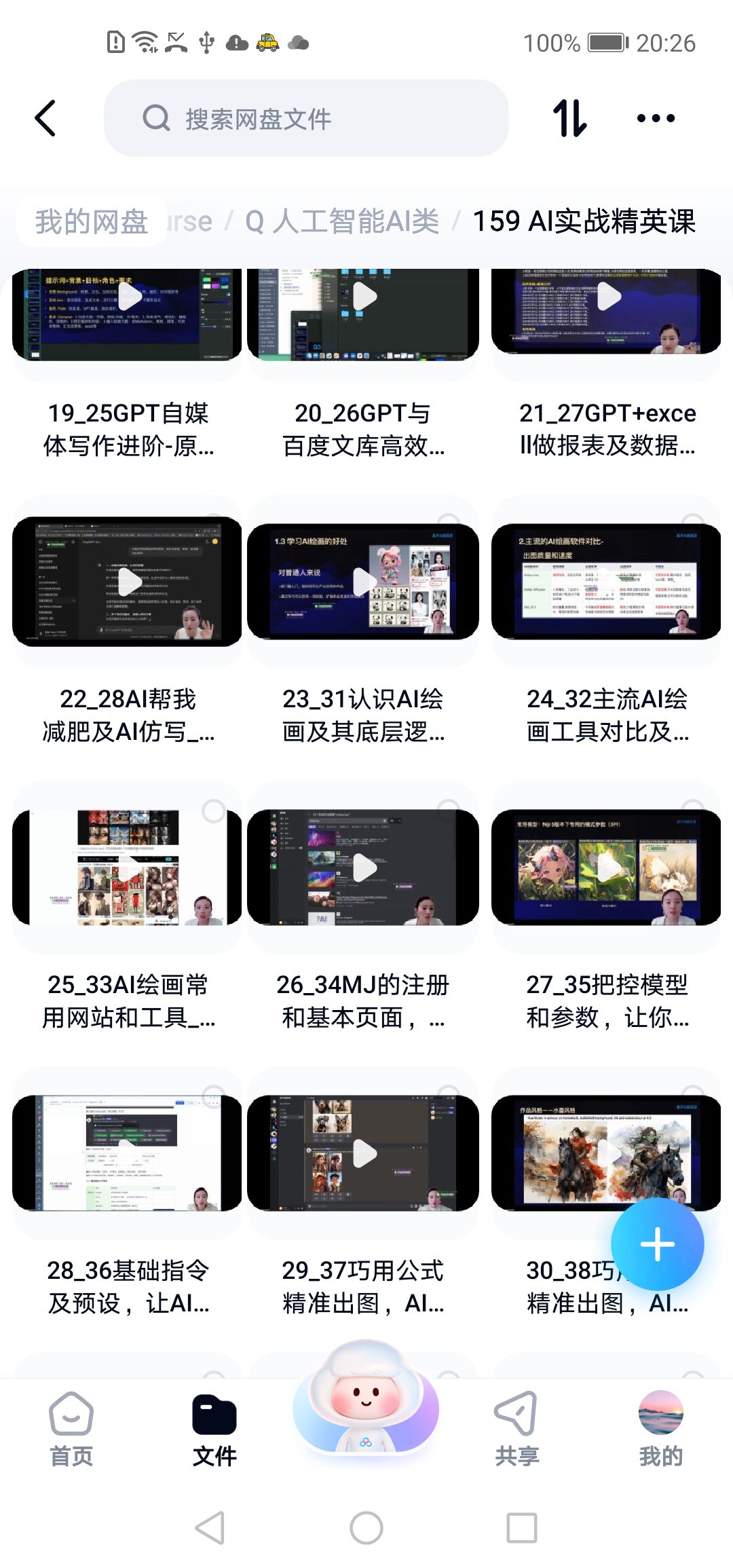Play video 29_37巧用公式精准出图
Viewport: 733px width, 1568px height.
point(364,1153)
